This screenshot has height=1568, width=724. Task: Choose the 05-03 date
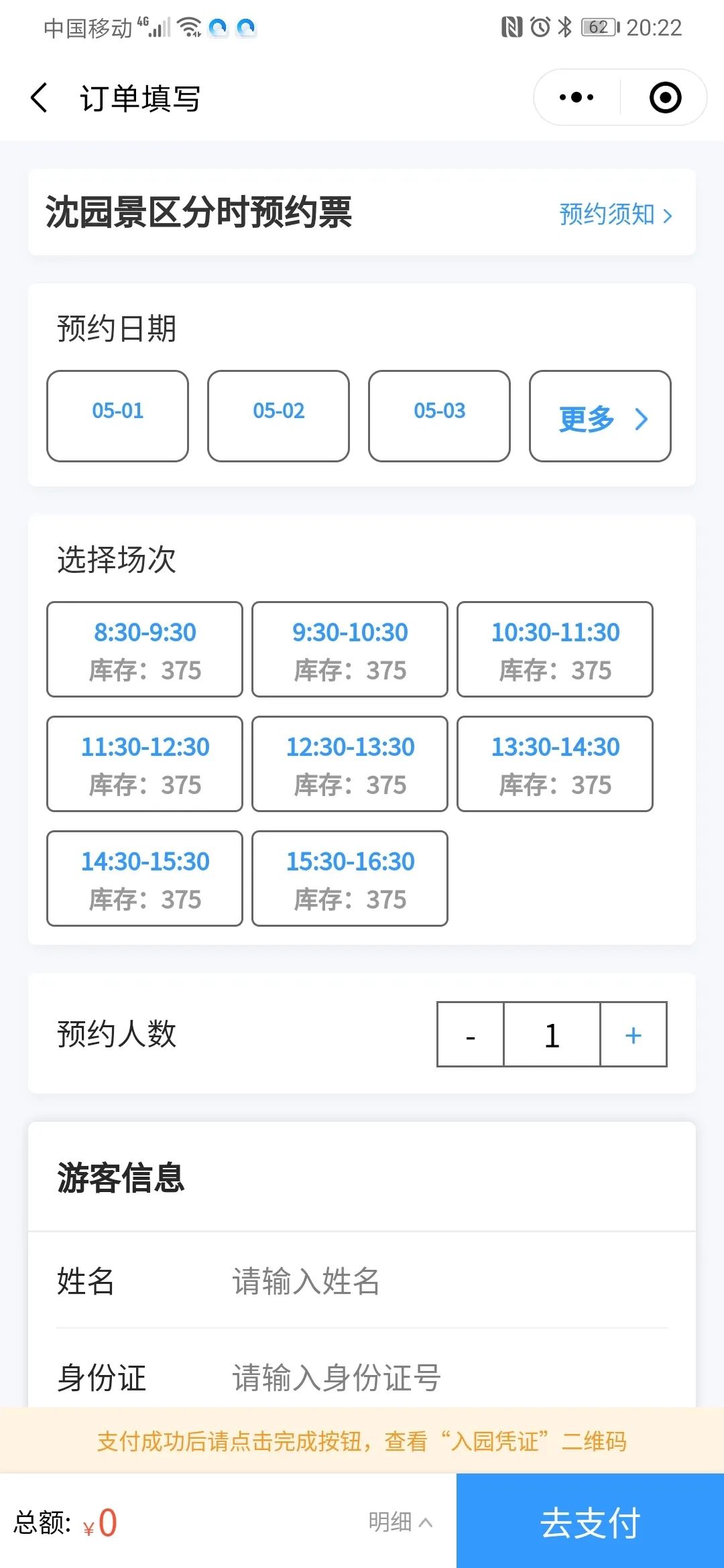(x=439, y=415)
